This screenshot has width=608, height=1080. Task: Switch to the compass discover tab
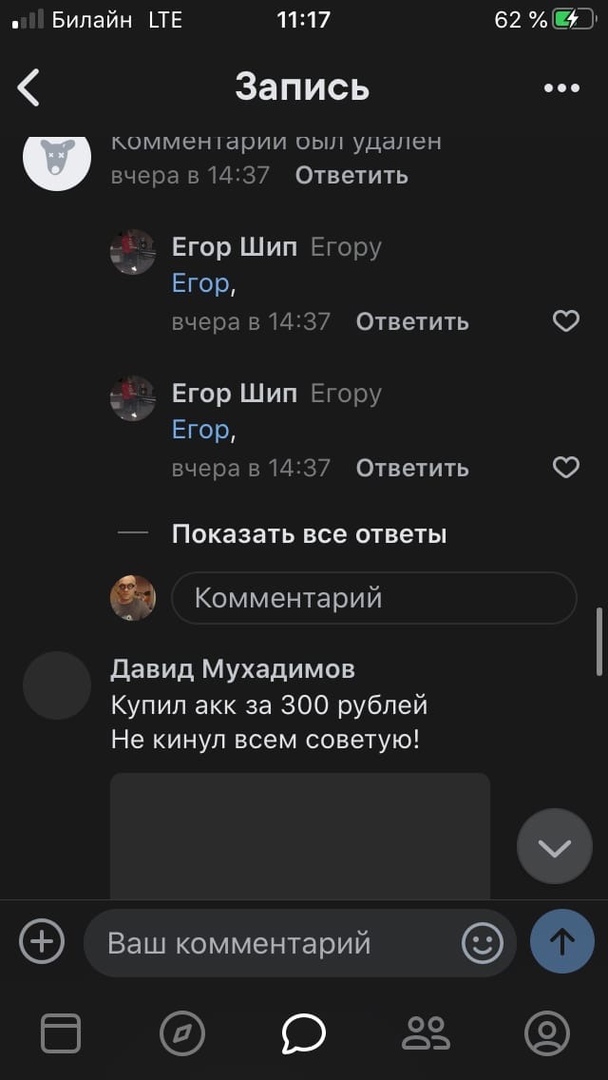(x=182, y=1033)
